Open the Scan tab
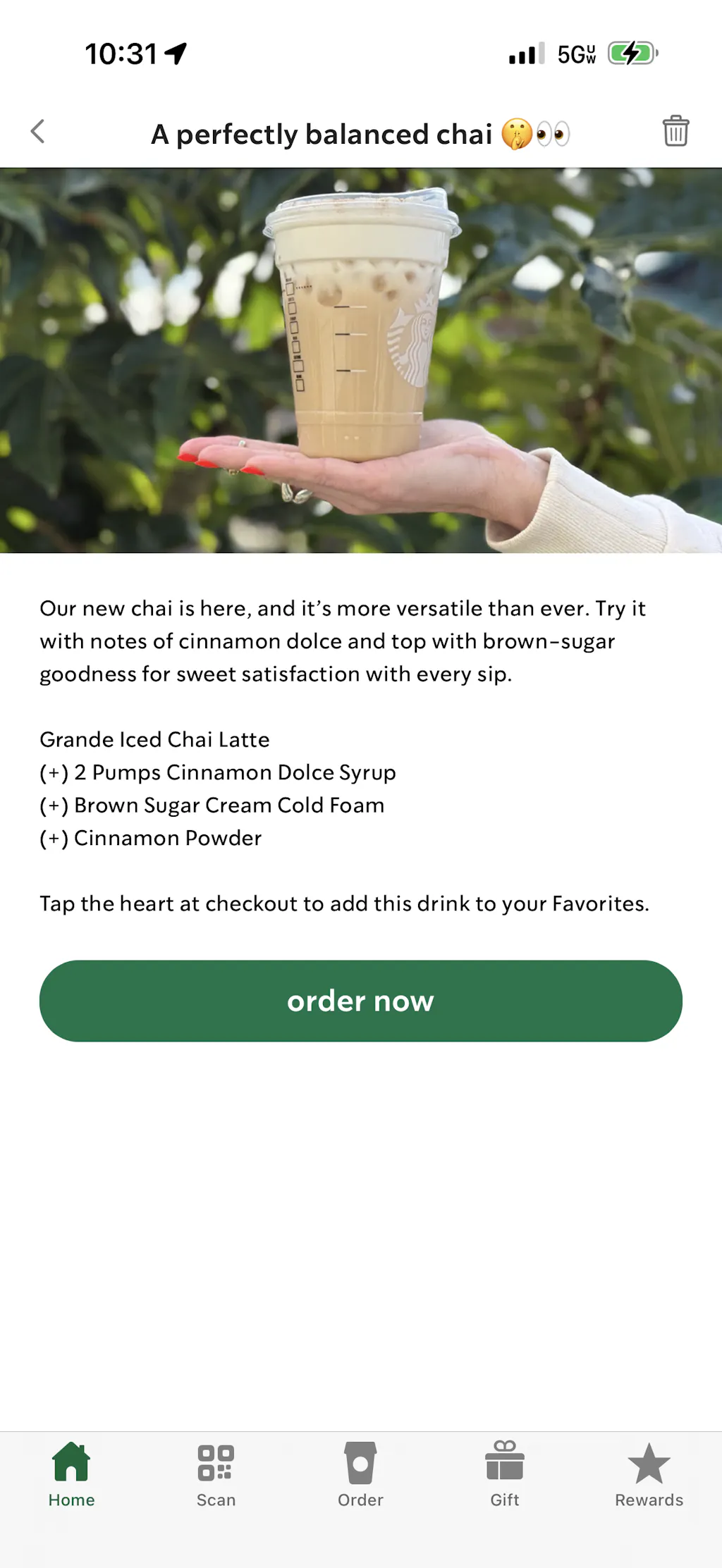Image resolution: width=722 pixels, height=1568 pixels. coord(216,1474)
